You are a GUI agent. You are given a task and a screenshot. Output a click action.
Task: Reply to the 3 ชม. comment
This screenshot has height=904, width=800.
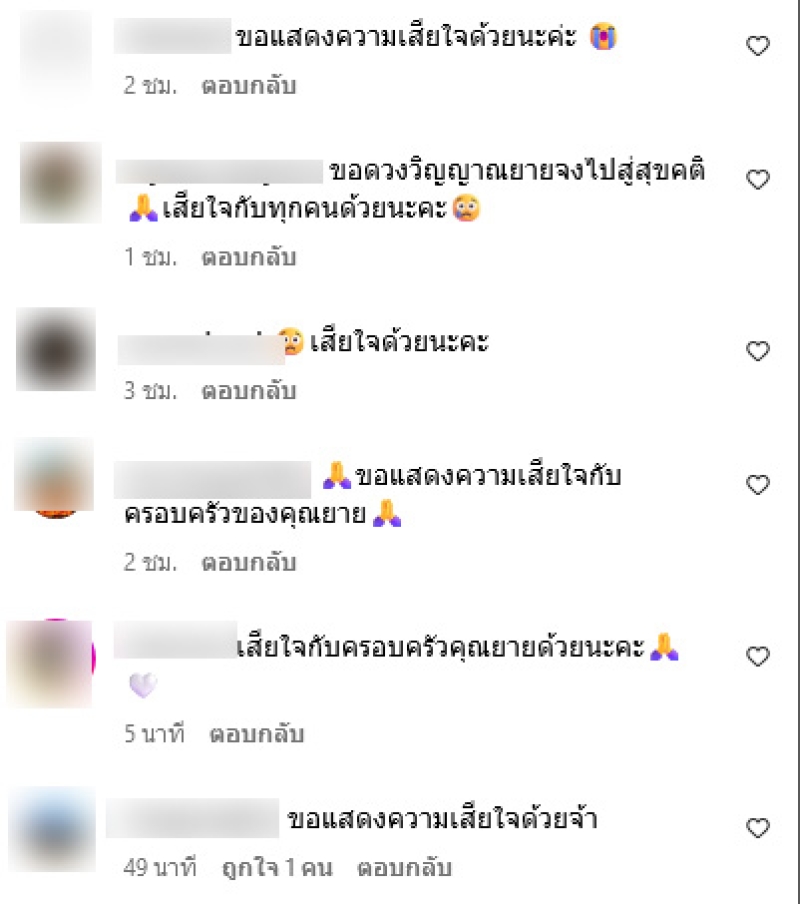(x=249, y=391)
